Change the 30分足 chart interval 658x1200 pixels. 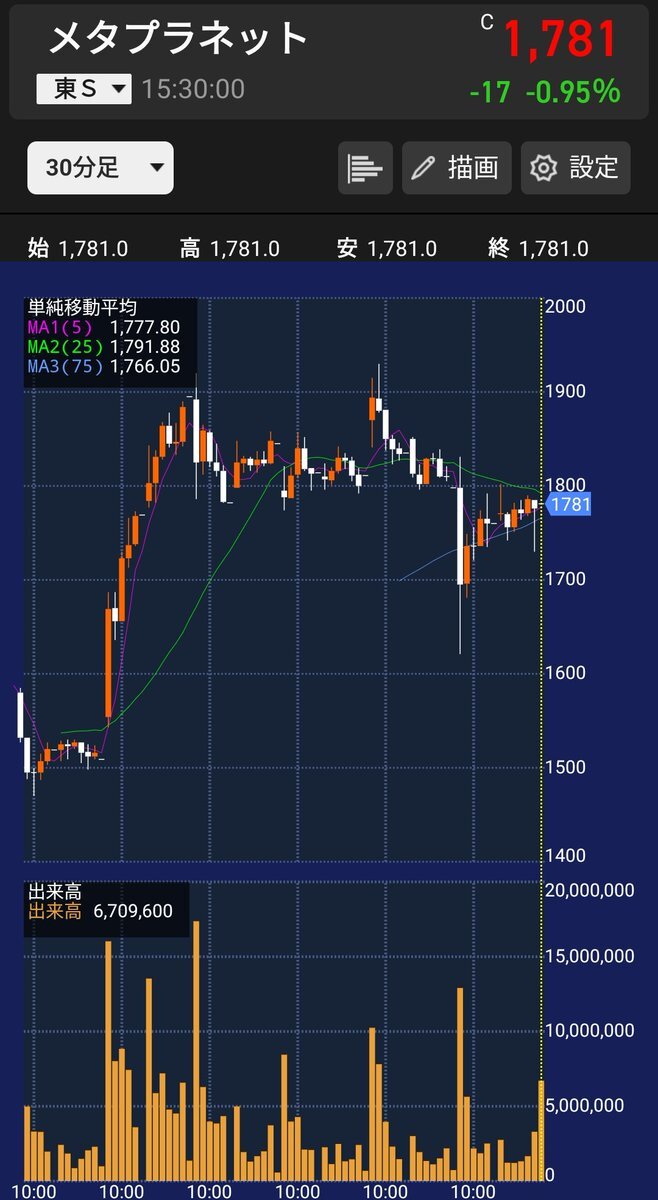(x=100, y=168)
